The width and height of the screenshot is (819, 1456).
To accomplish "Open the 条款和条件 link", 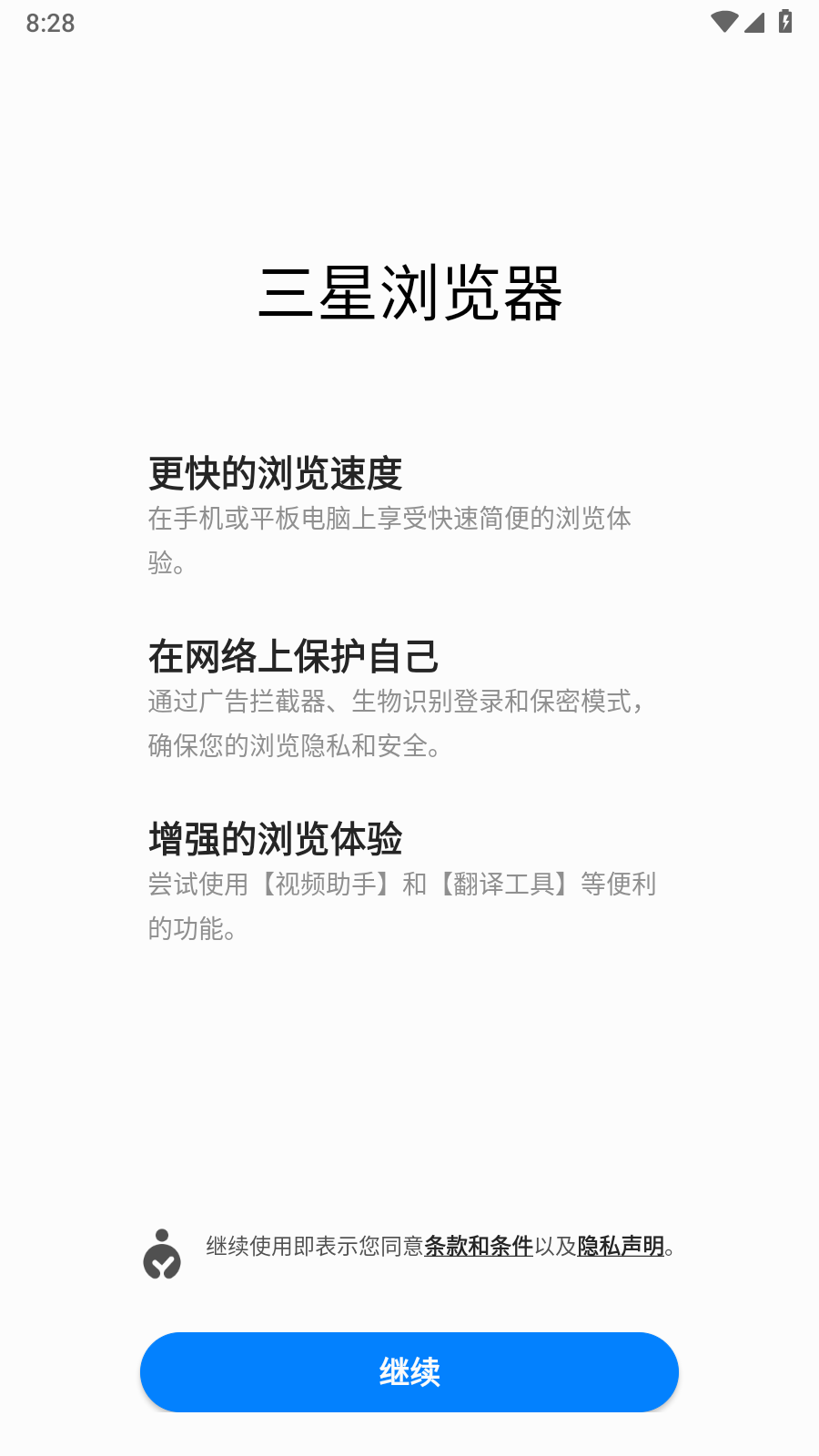I will [x=479, y=1246].
